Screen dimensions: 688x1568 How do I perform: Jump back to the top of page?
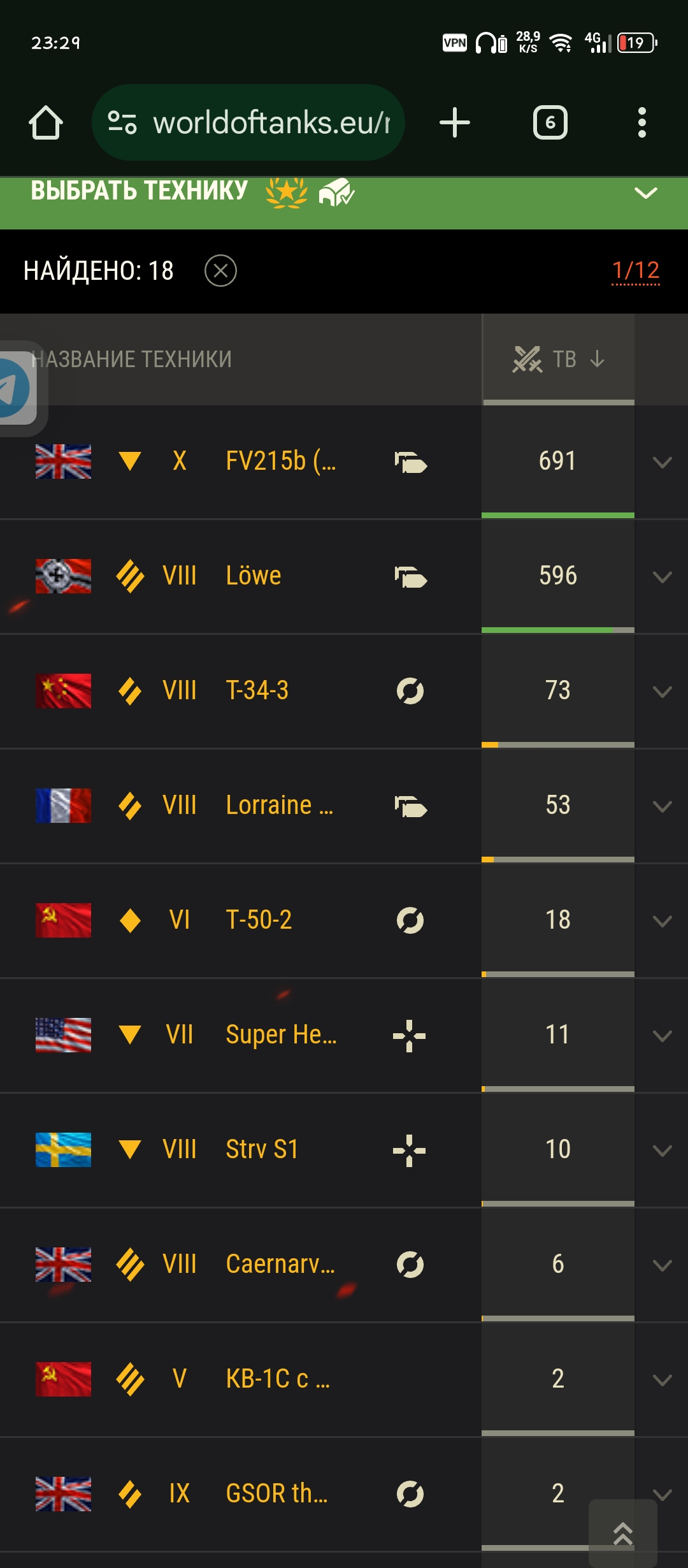pyautogui.click(x=623, y=1533)
